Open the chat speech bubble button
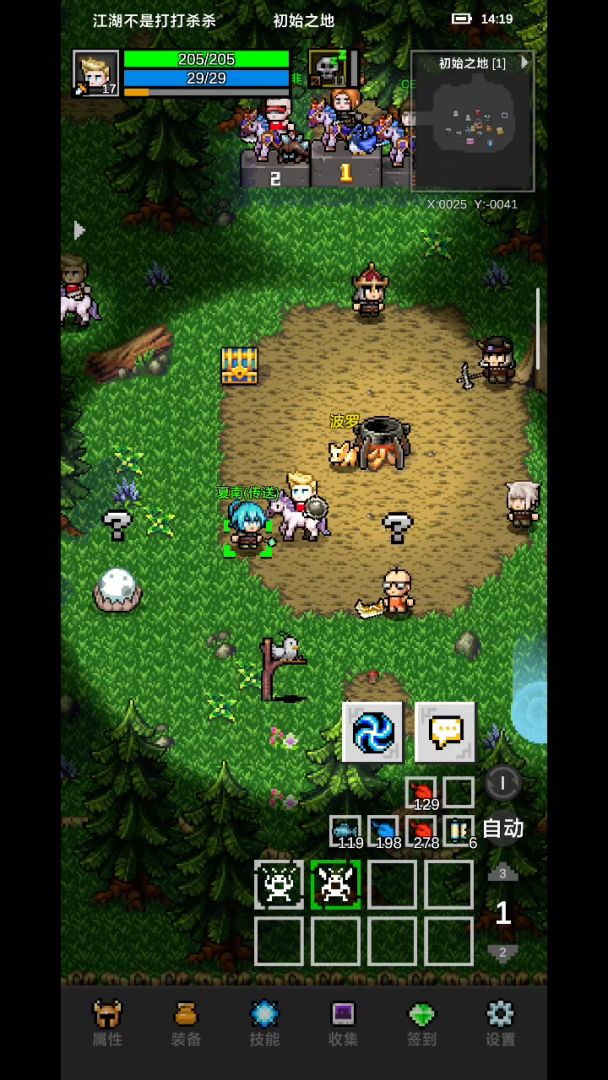Screen dimensions: 608x1080 445,732
